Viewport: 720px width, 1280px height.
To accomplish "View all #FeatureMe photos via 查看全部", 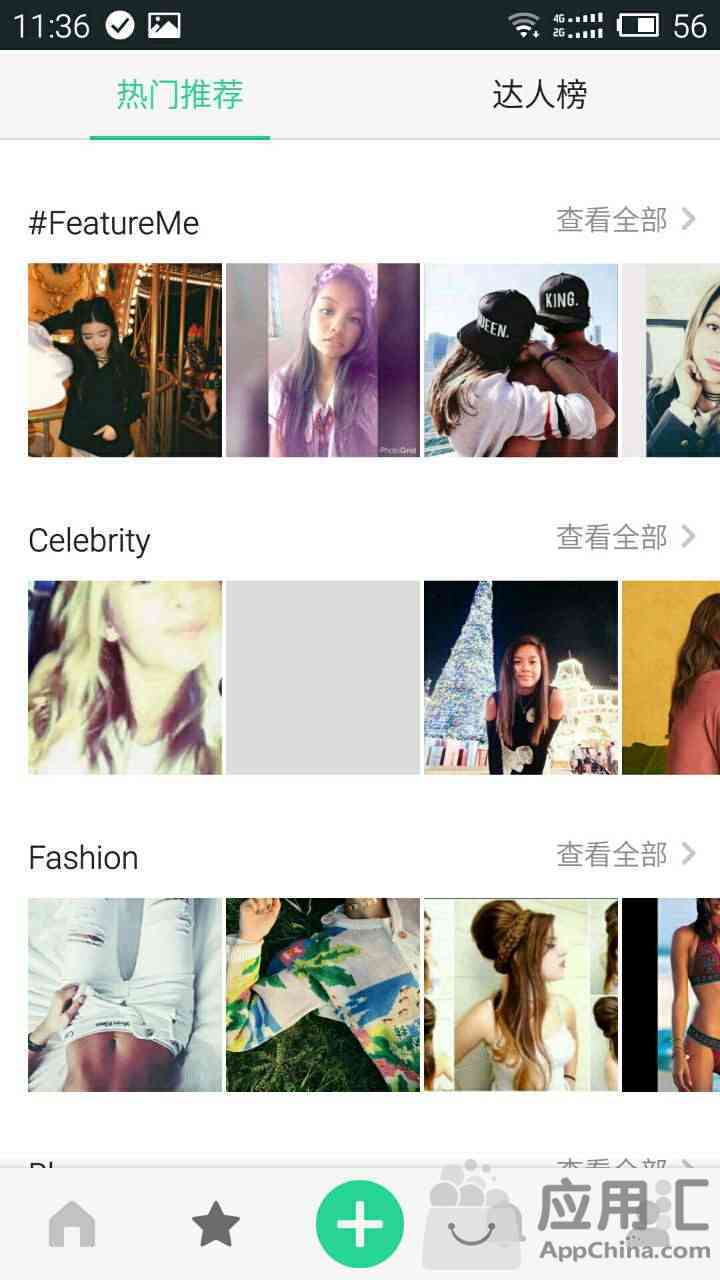I will (625, 220).
